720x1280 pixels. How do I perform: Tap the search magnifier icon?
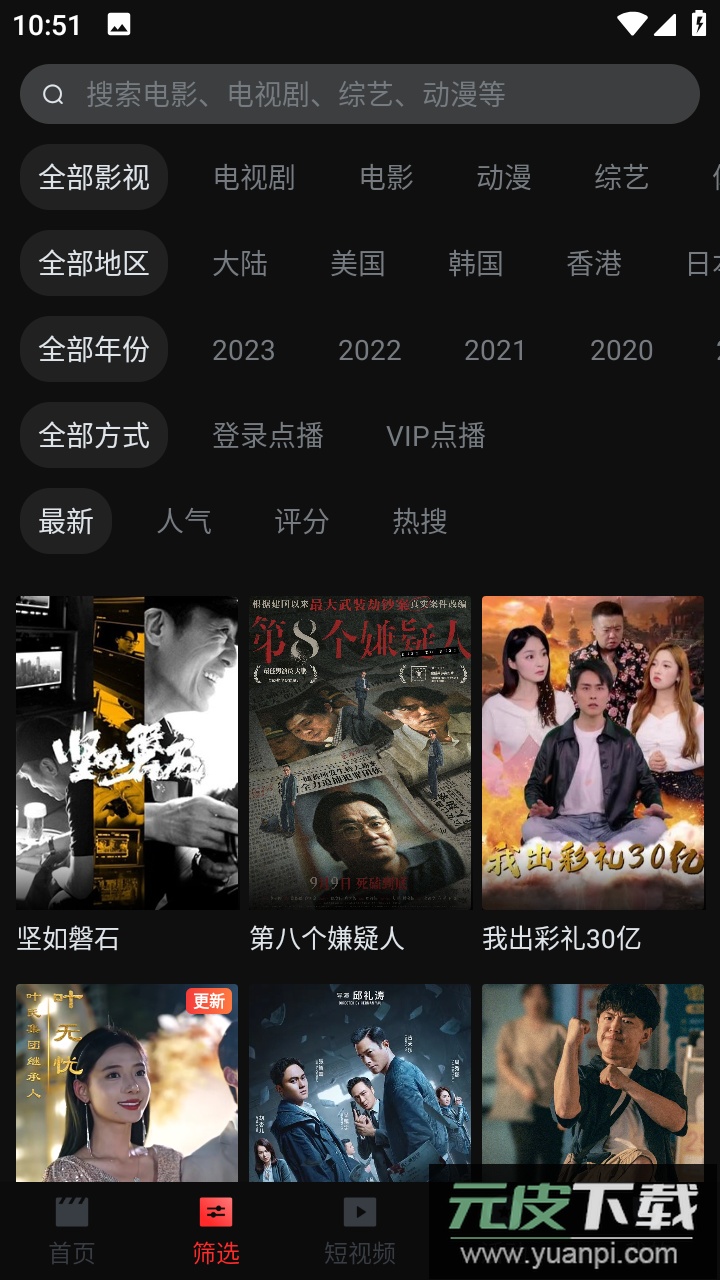coord(52,94)
